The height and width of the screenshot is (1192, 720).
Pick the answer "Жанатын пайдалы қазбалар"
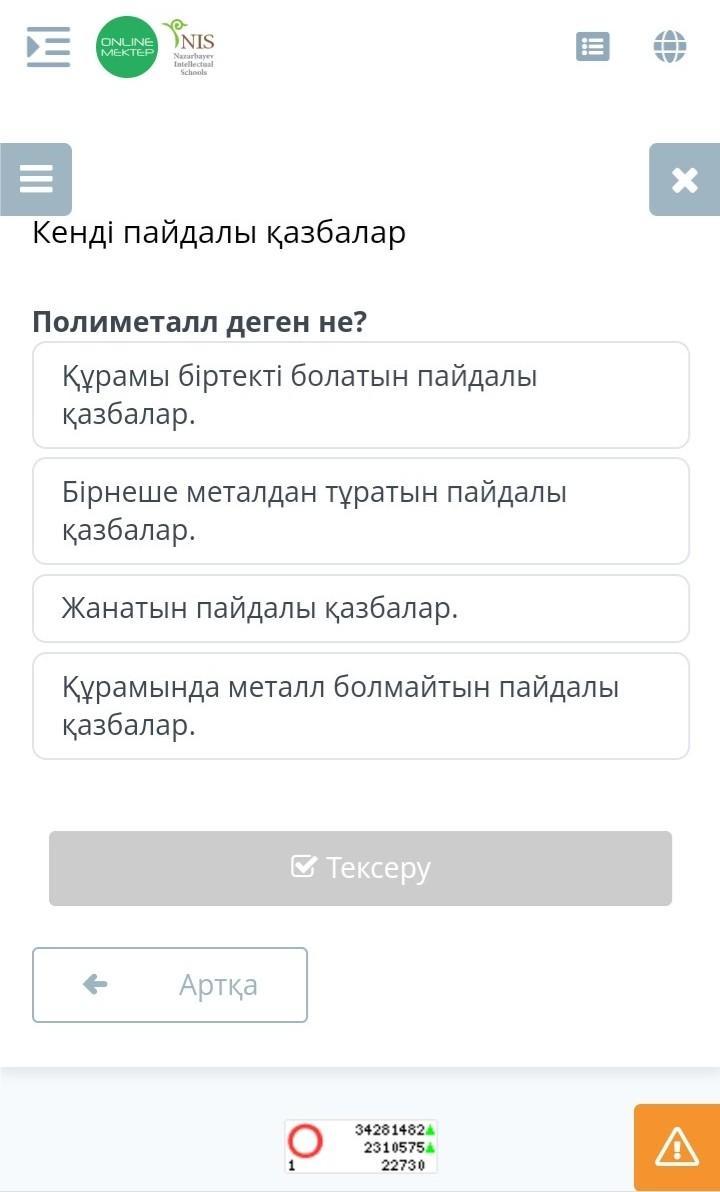point(361,608)
